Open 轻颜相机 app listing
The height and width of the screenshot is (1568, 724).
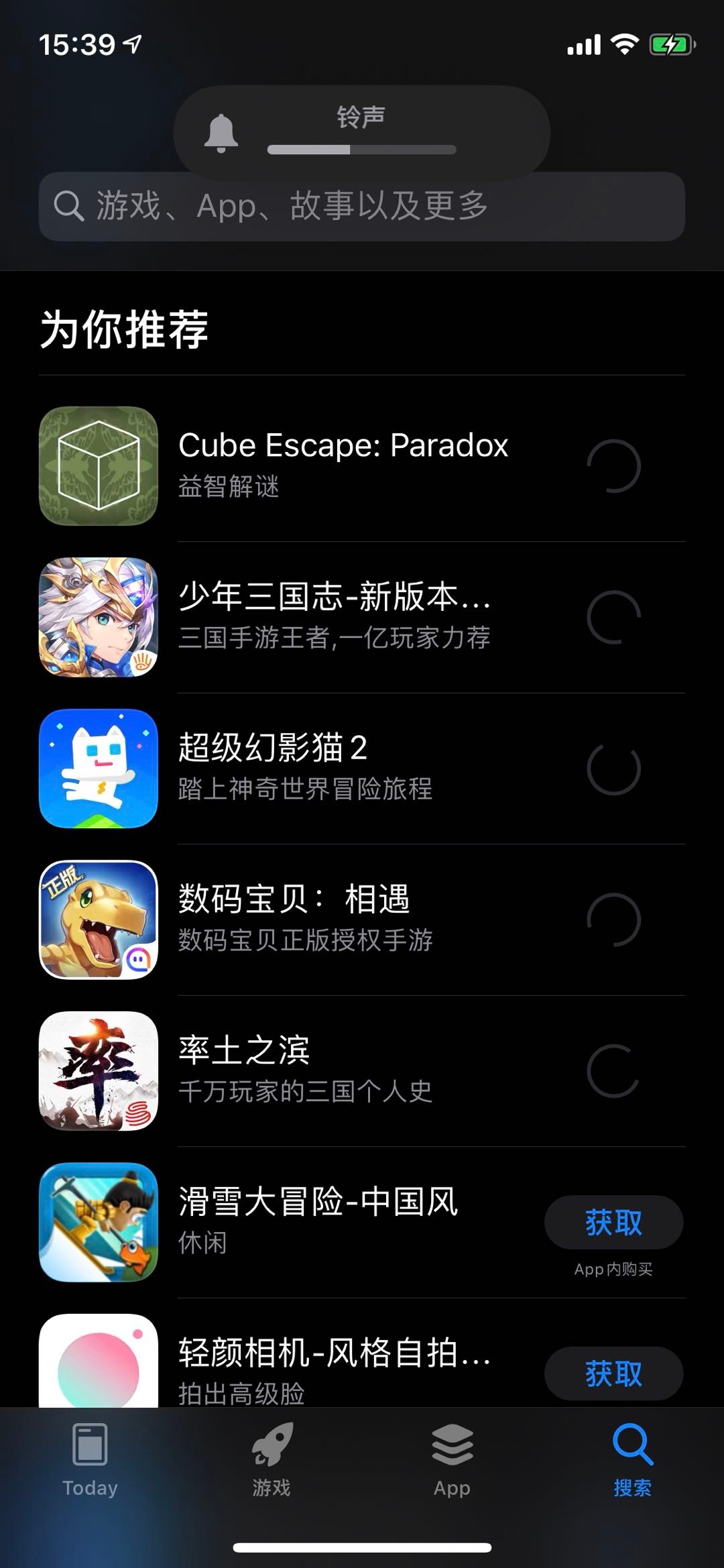tap(334, 1368)
